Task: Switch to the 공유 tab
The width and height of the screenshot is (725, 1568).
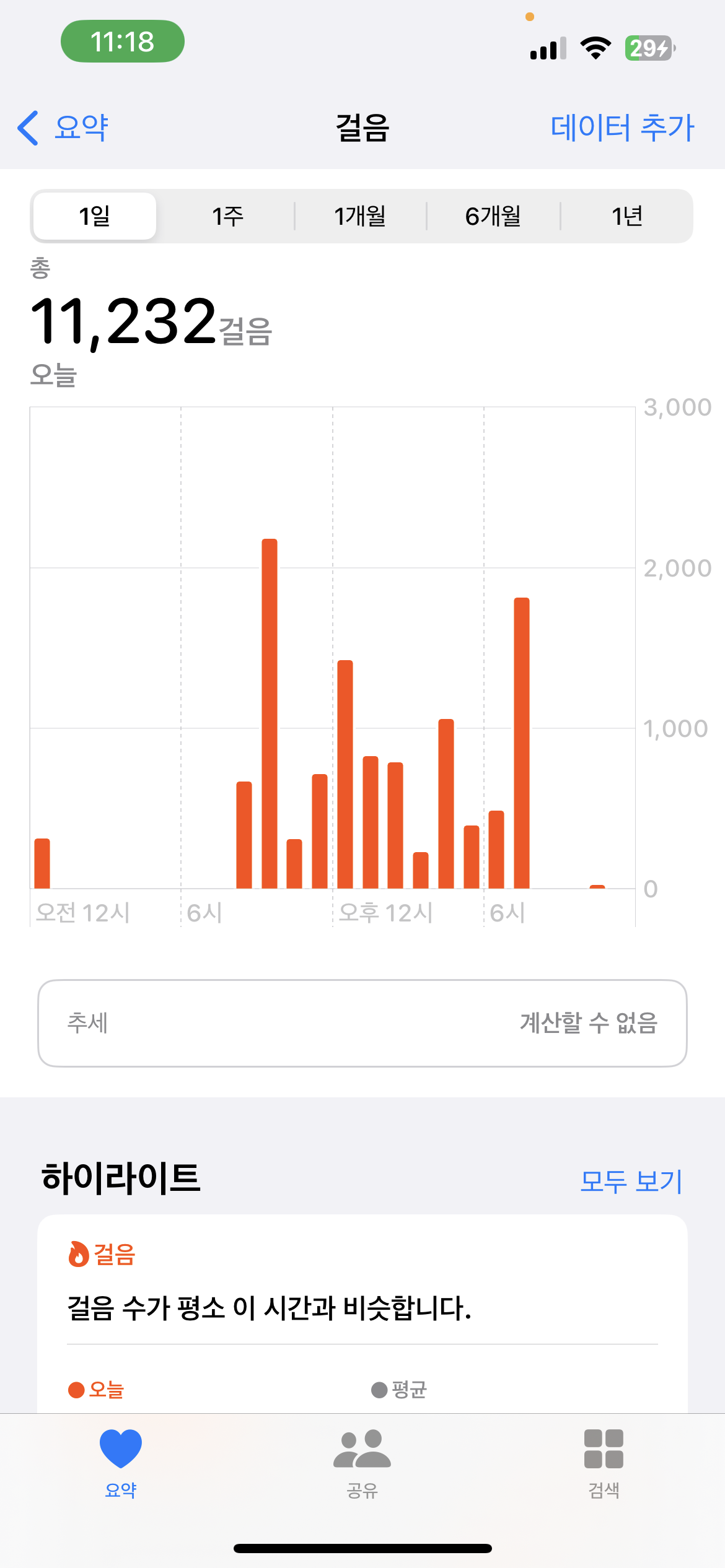Action: (362, 1463)
